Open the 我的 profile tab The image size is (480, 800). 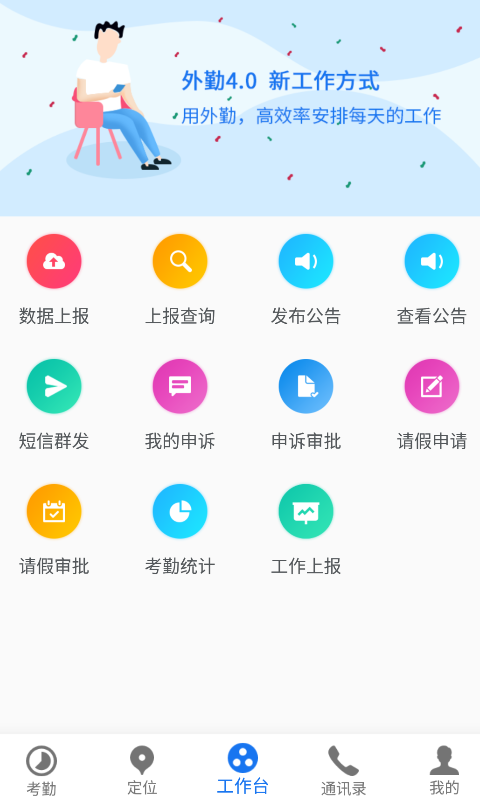[444, 770]
